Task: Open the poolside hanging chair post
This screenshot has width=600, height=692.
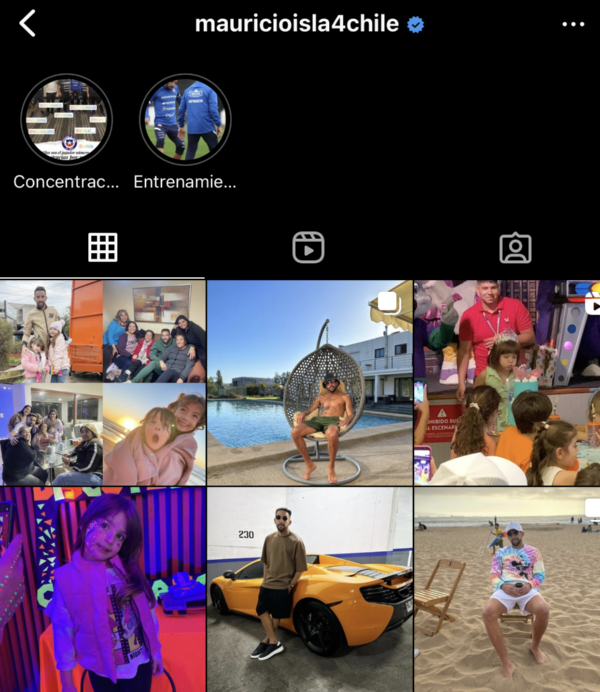Action: pos(309,383)
